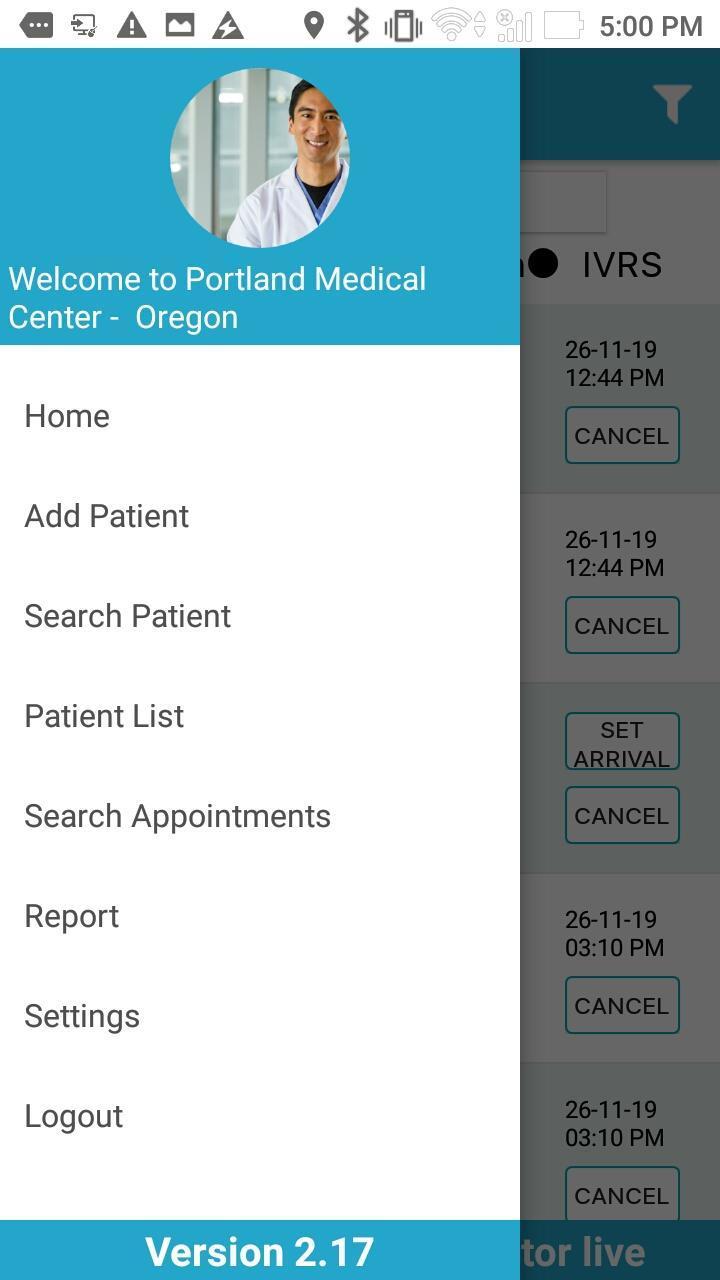Choose Search Appointments
Viewport: 720px width, 1280px height.
[x=177, y=816]
